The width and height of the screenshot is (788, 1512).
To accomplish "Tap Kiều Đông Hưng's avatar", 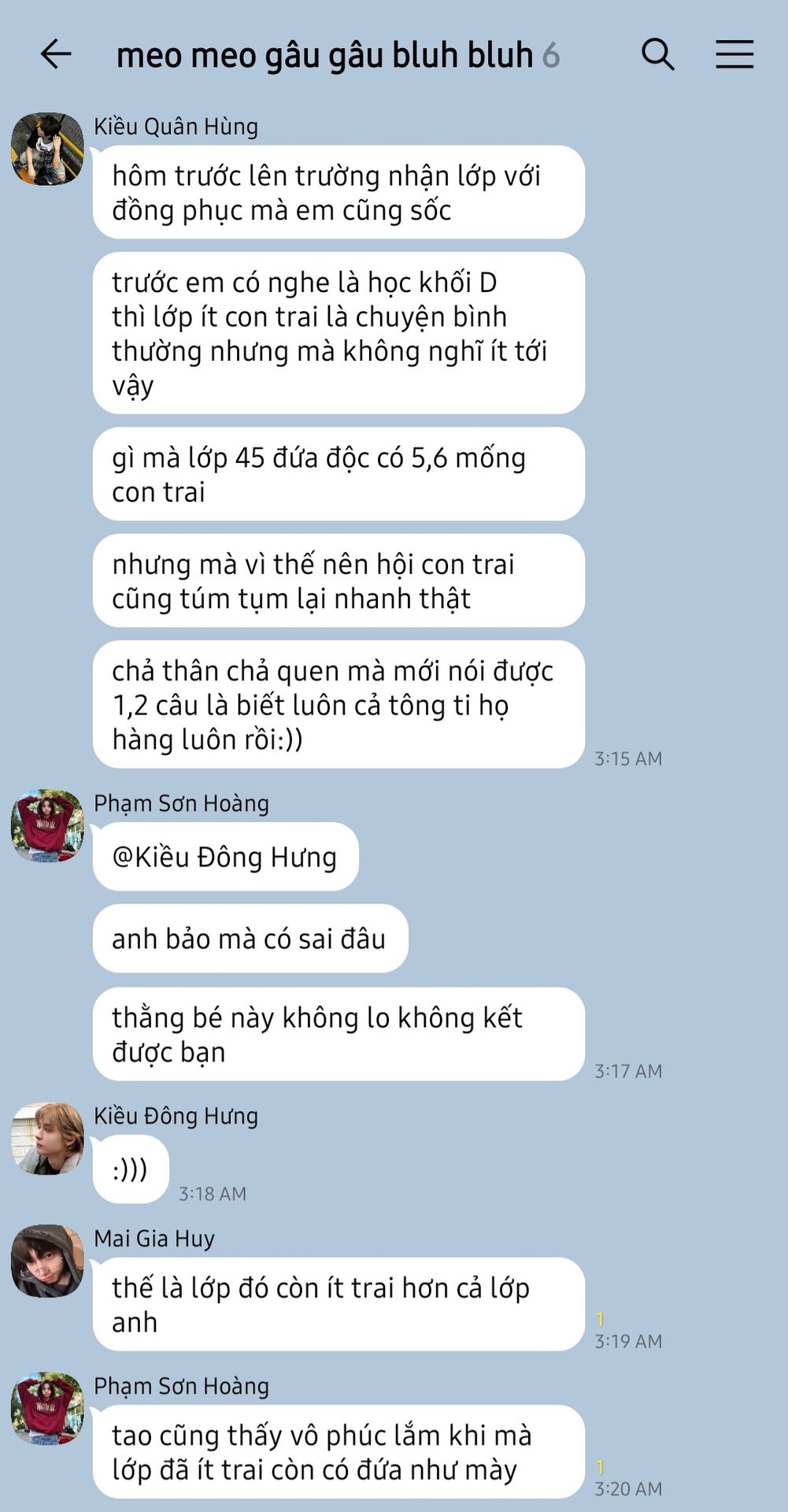I will tap(47, 1139).
